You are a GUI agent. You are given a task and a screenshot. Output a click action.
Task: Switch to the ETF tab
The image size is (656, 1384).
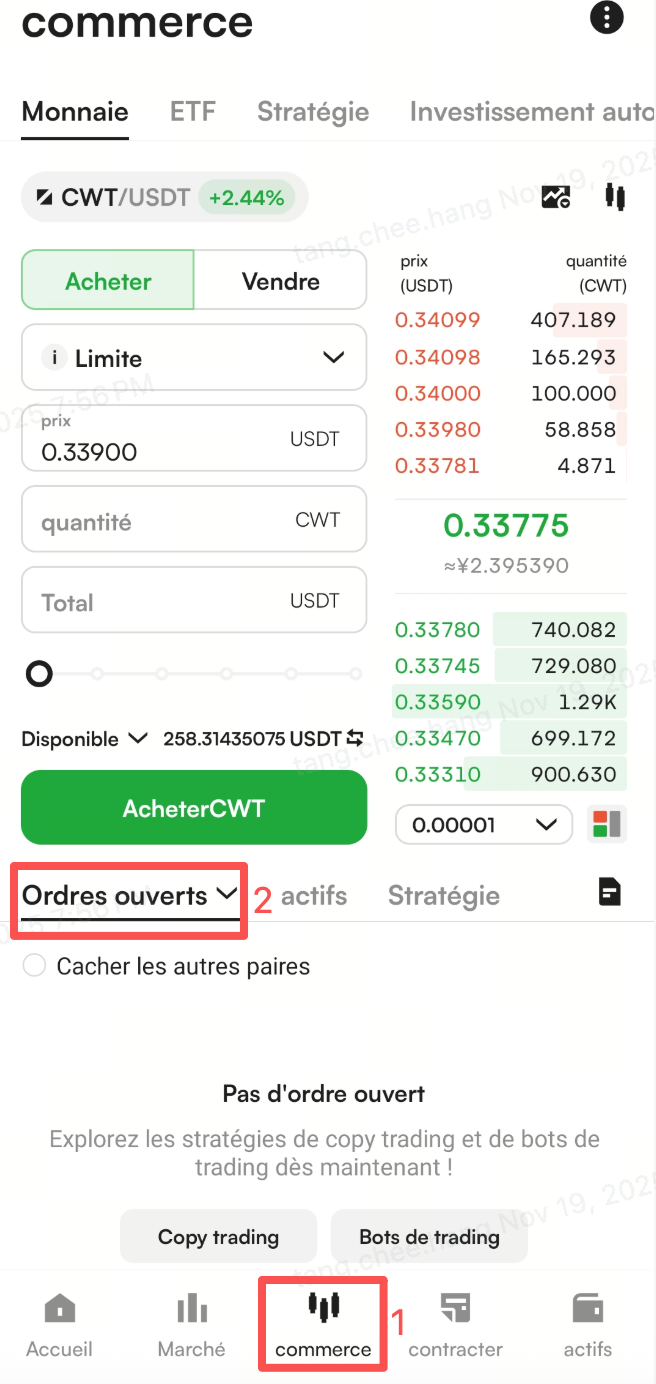(x=193, y=111)
